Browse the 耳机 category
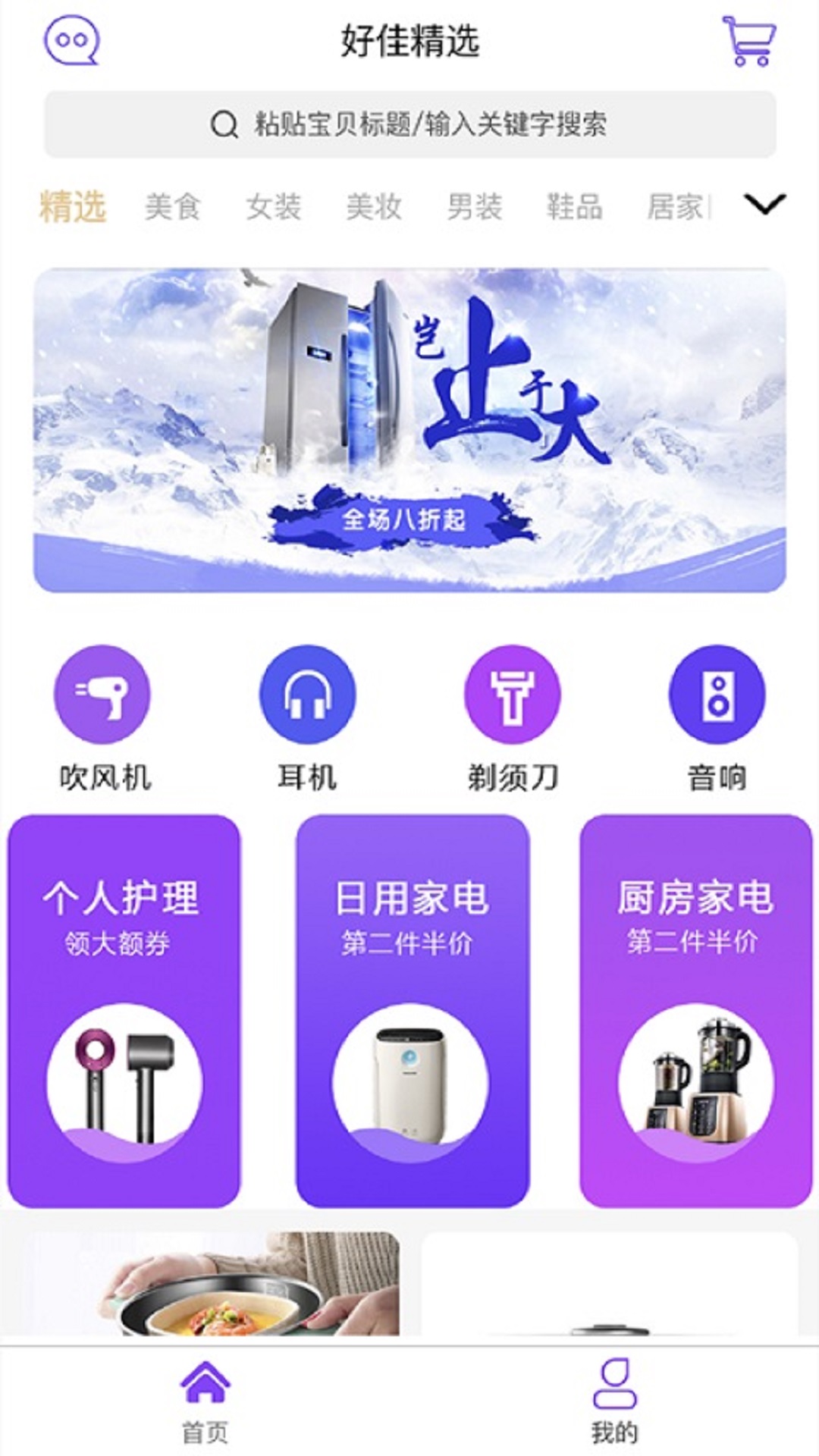This screenshot has height=1456, width=819. click(x=307, y=718)
